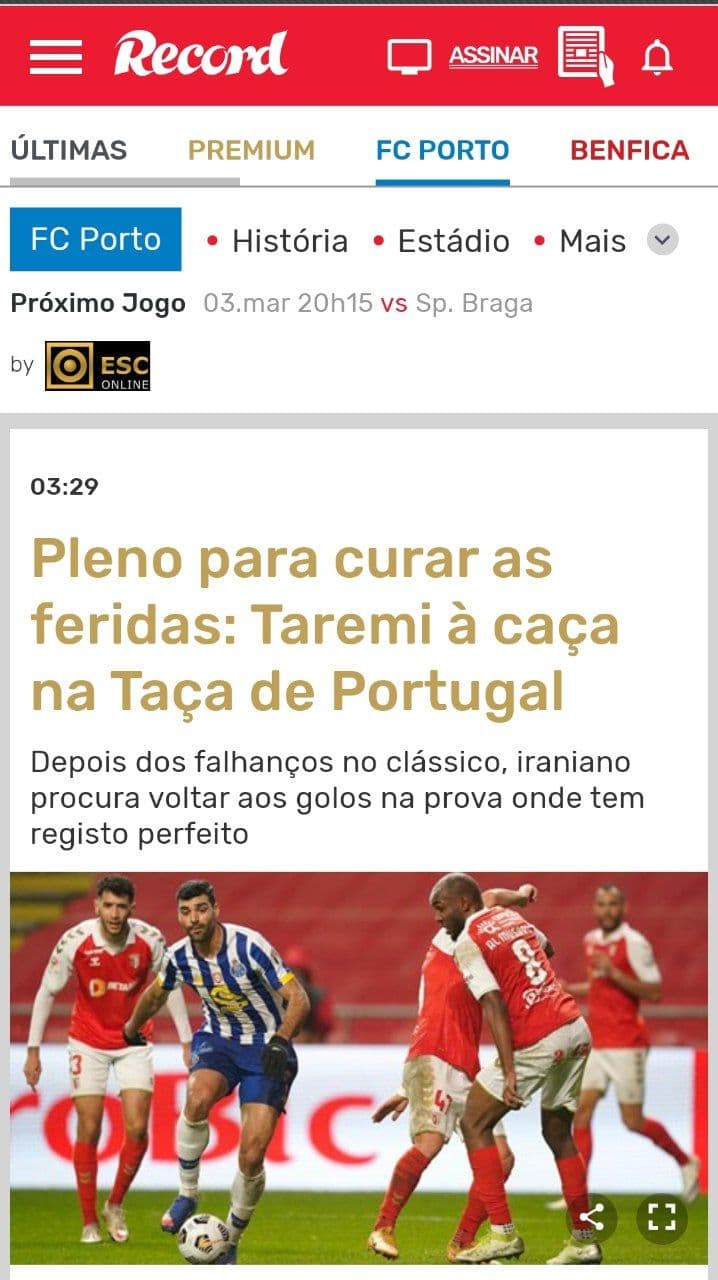Open the TV screen icon
This screenshot has width=718, height=1280.
(x=409, y=56)
